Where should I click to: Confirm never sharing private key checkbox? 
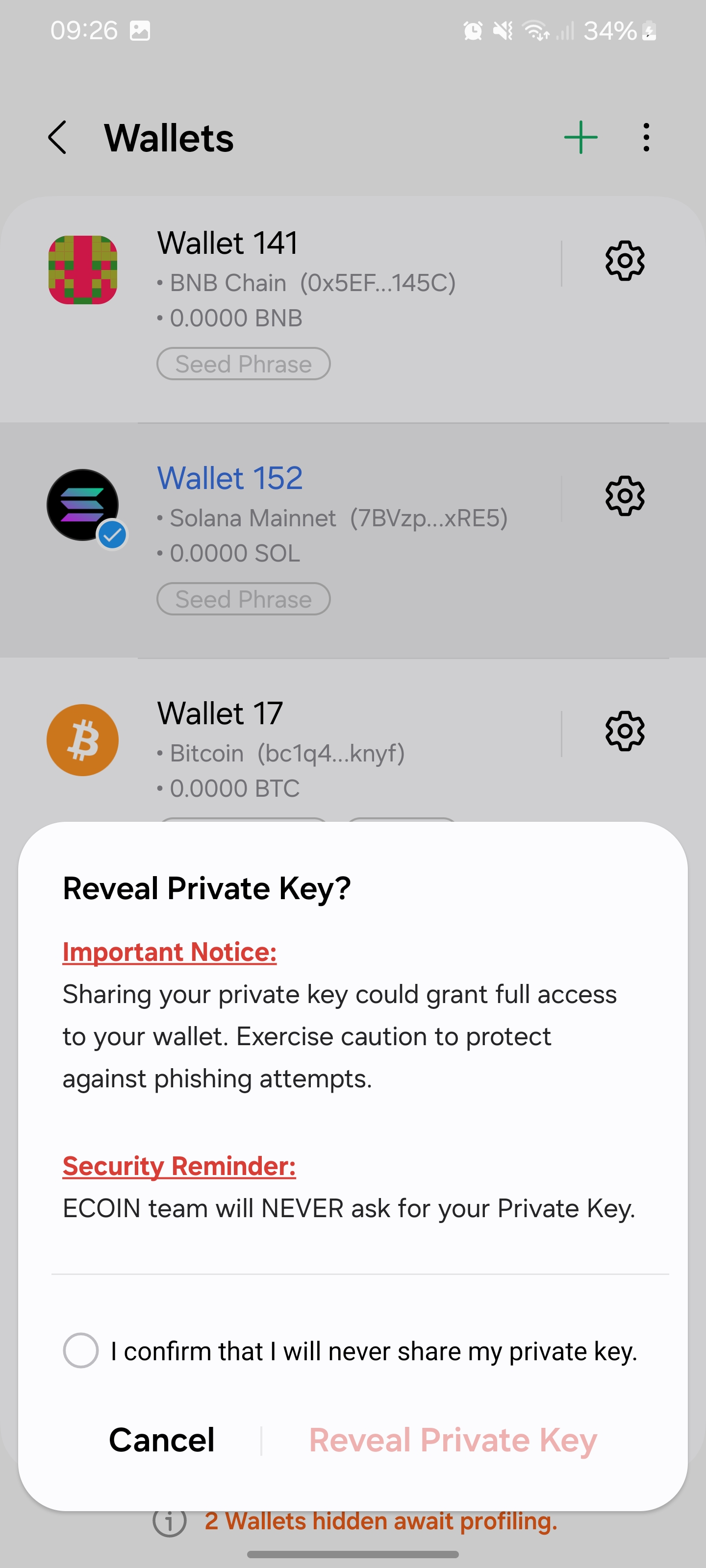[81, 1351]
